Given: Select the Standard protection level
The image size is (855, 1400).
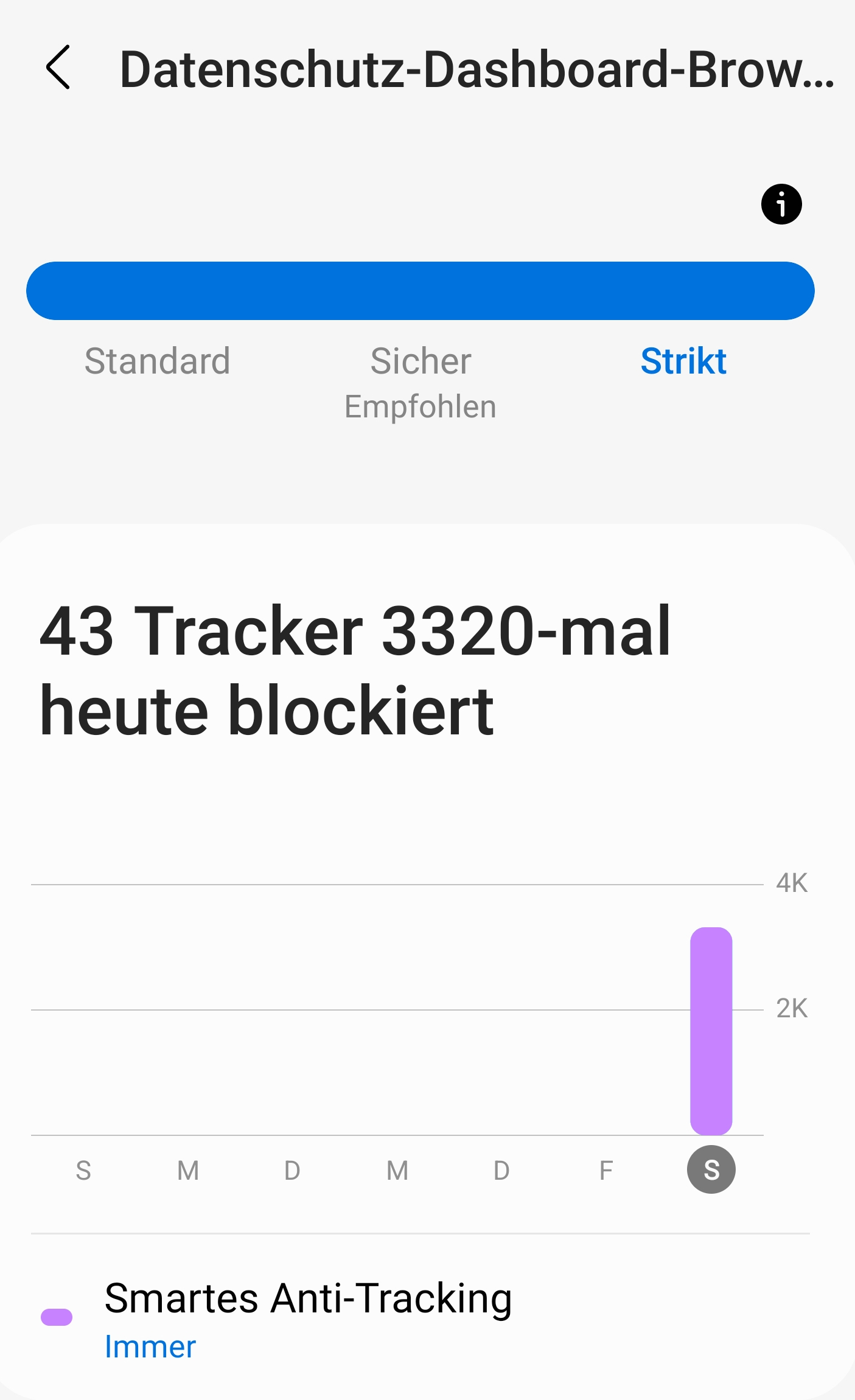Looking at the screenshot, I should 157,361.
